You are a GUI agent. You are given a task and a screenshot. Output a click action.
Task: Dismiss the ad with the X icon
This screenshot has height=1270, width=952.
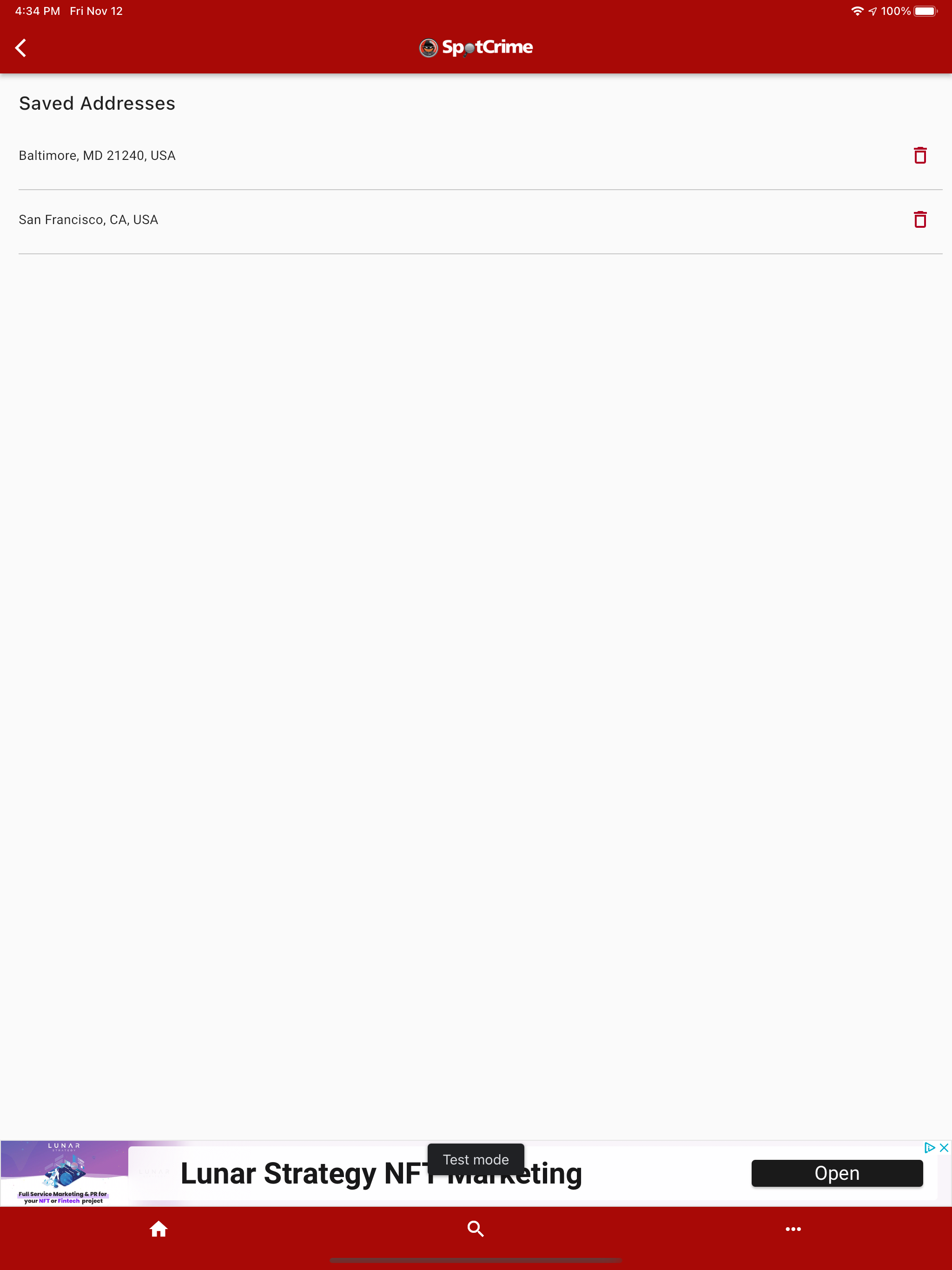coord(945,1147)
